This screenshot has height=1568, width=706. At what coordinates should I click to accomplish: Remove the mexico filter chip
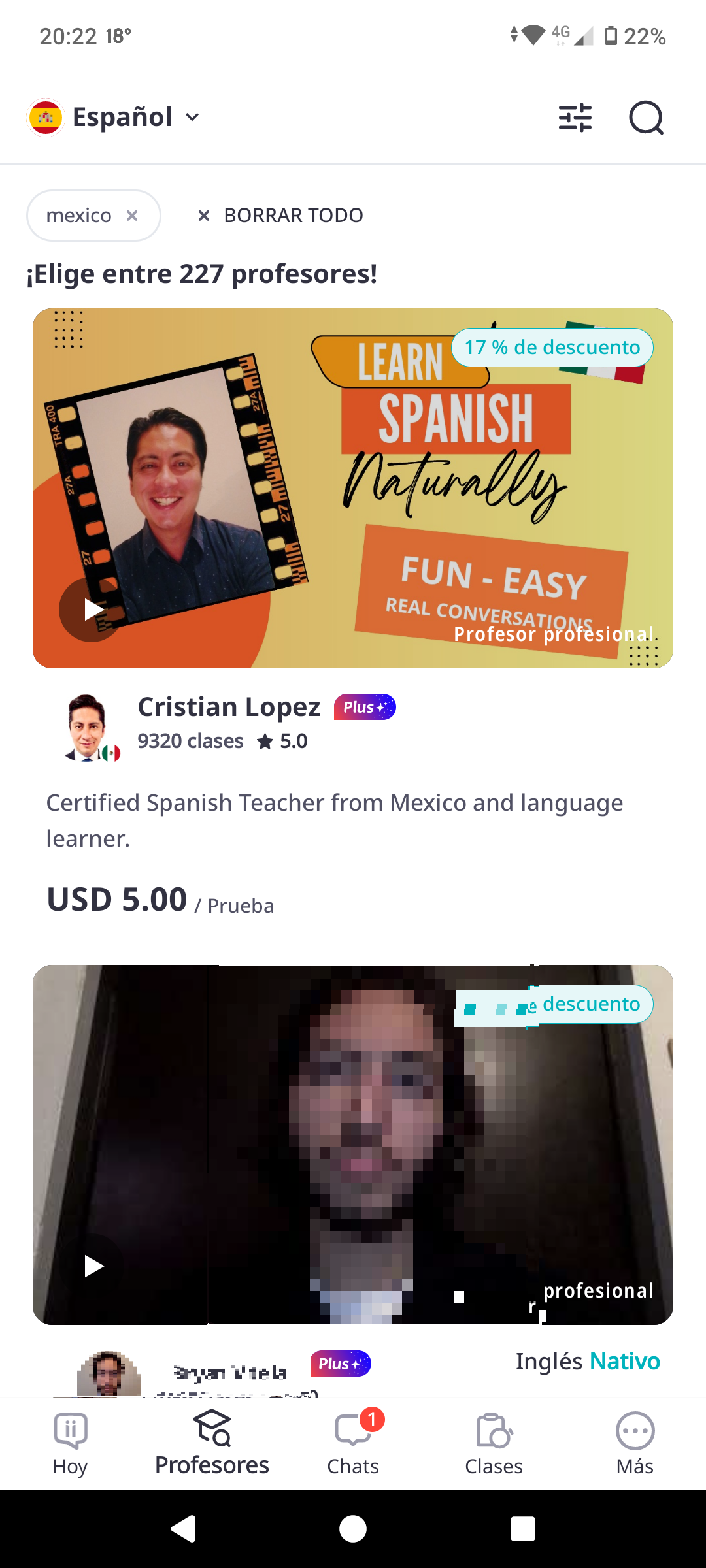pyautogui.click(x=132, y=216)
